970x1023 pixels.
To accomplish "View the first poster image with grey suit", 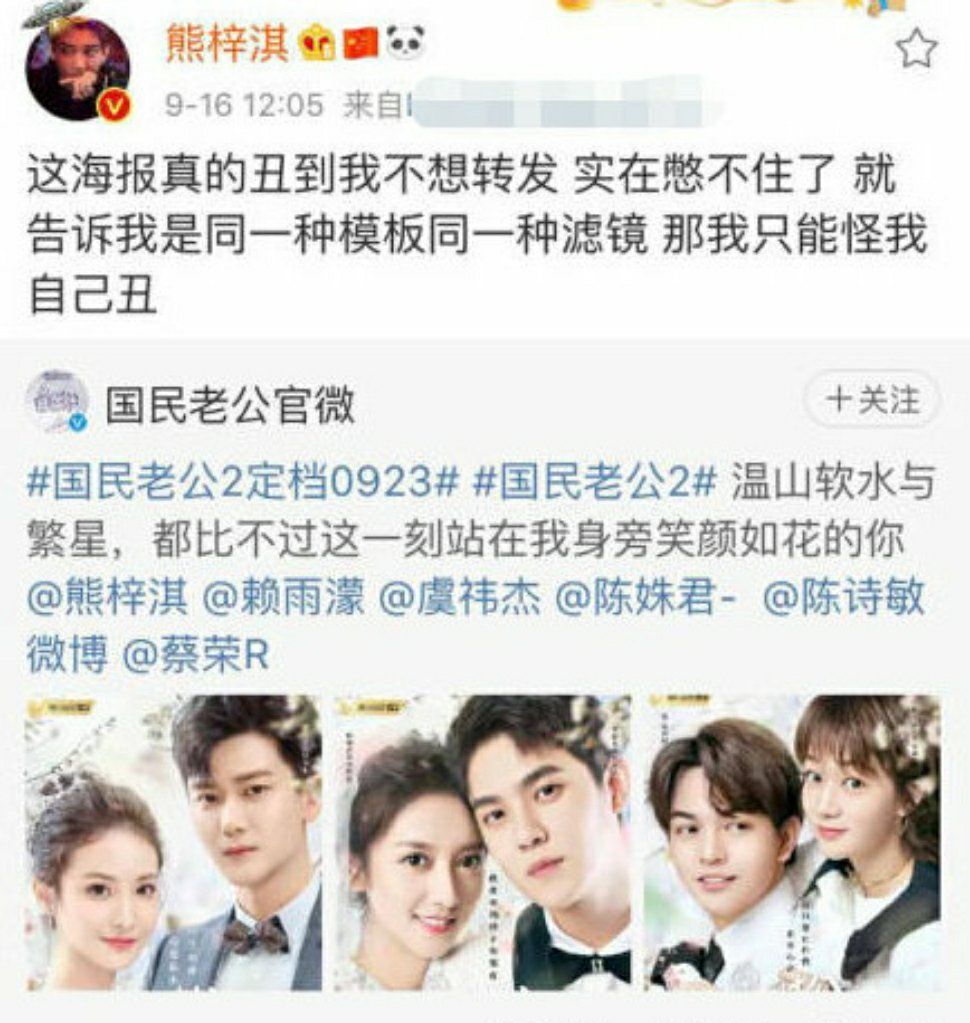I will tap(174, 843).
